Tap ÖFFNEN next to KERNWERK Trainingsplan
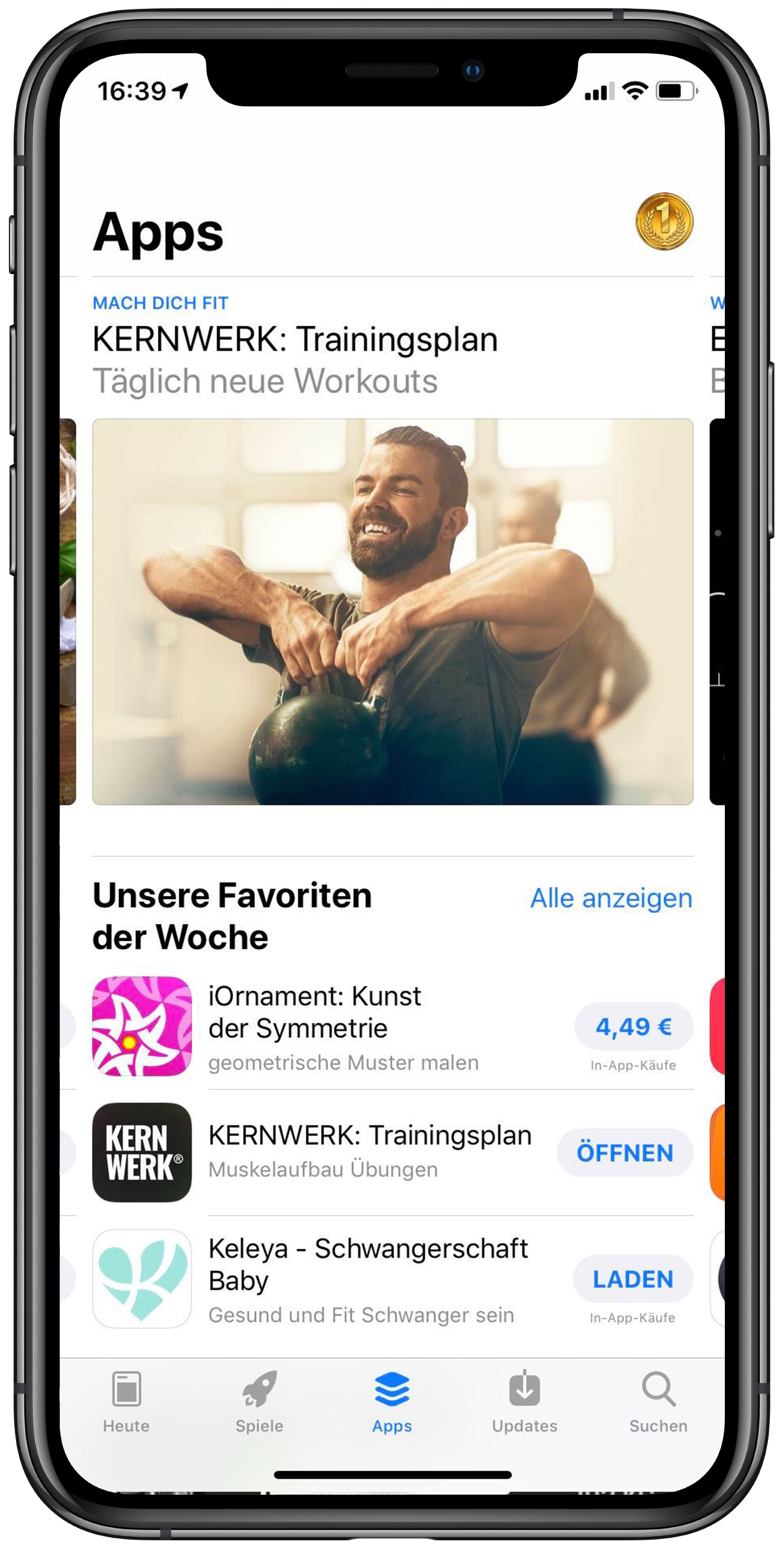784x1548 pixels. coord(625,1153)
